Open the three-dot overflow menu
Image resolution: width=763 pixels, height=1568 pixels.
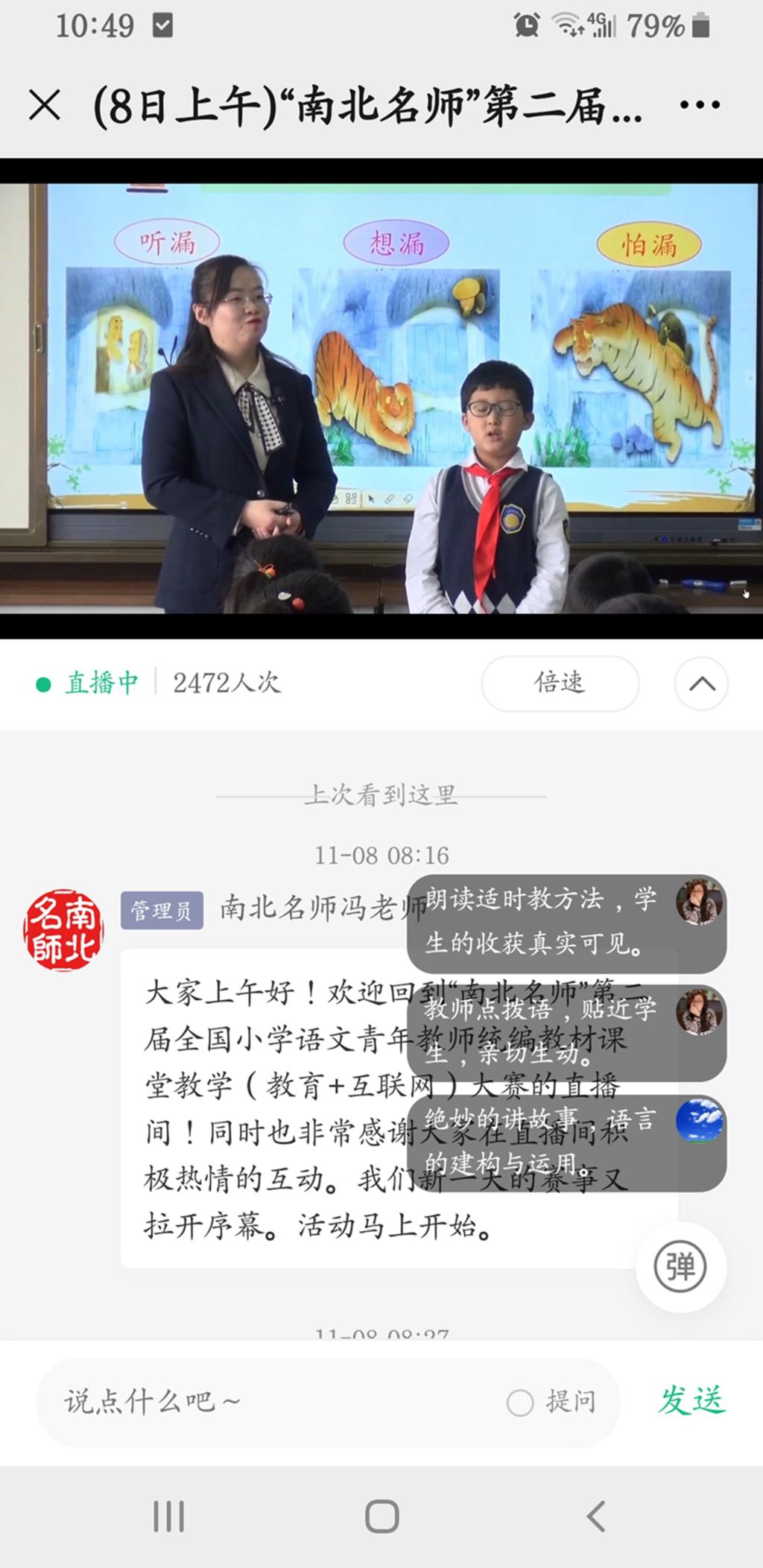pyautogui.click(x=700, y=105)
